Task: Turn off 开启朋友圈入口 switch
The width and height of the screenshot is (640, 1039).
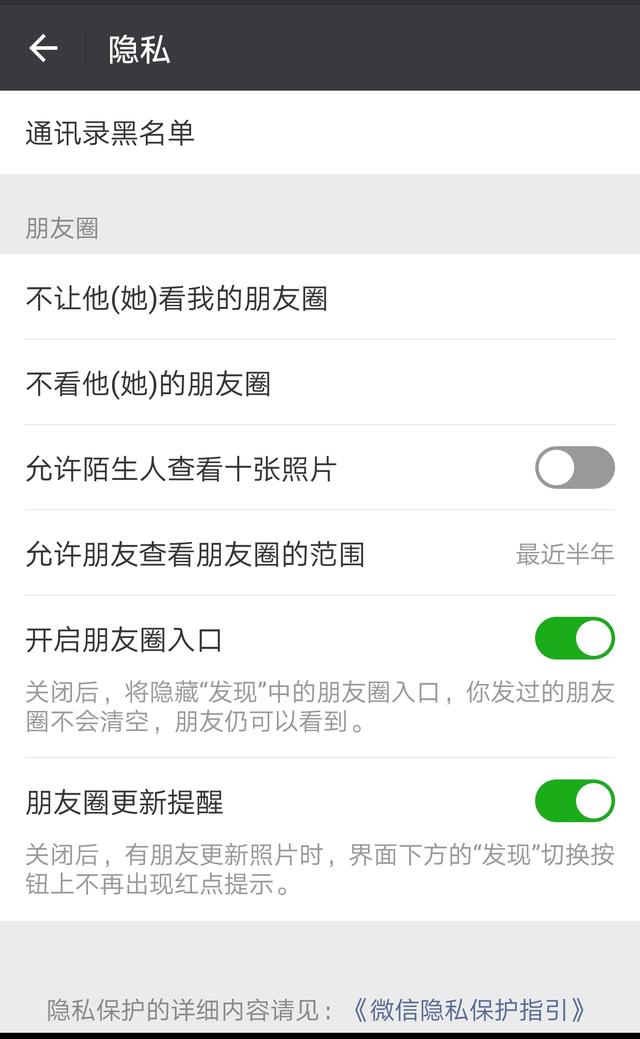Action: (574, 639)
